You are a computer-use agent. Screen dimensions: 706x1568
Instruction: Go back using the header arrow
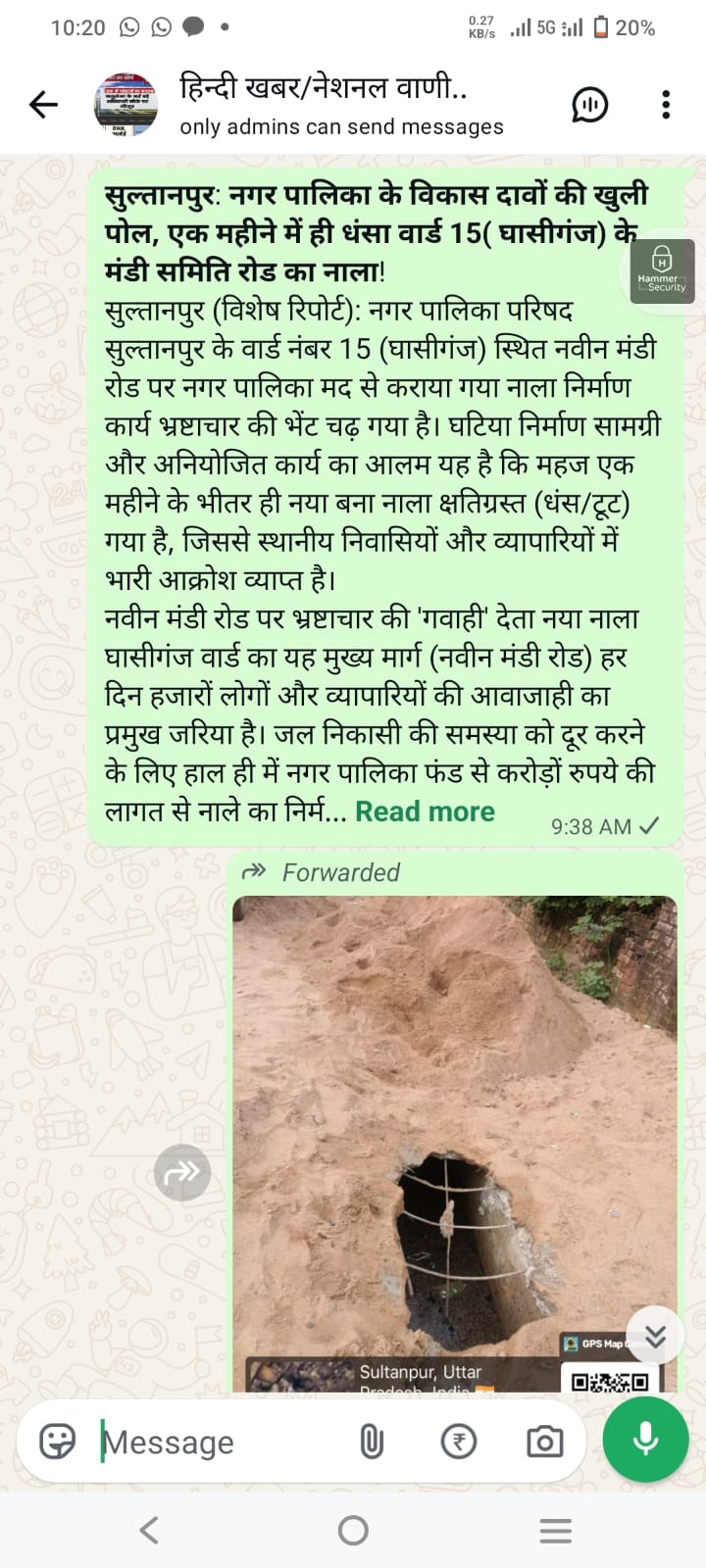point(43,104)
